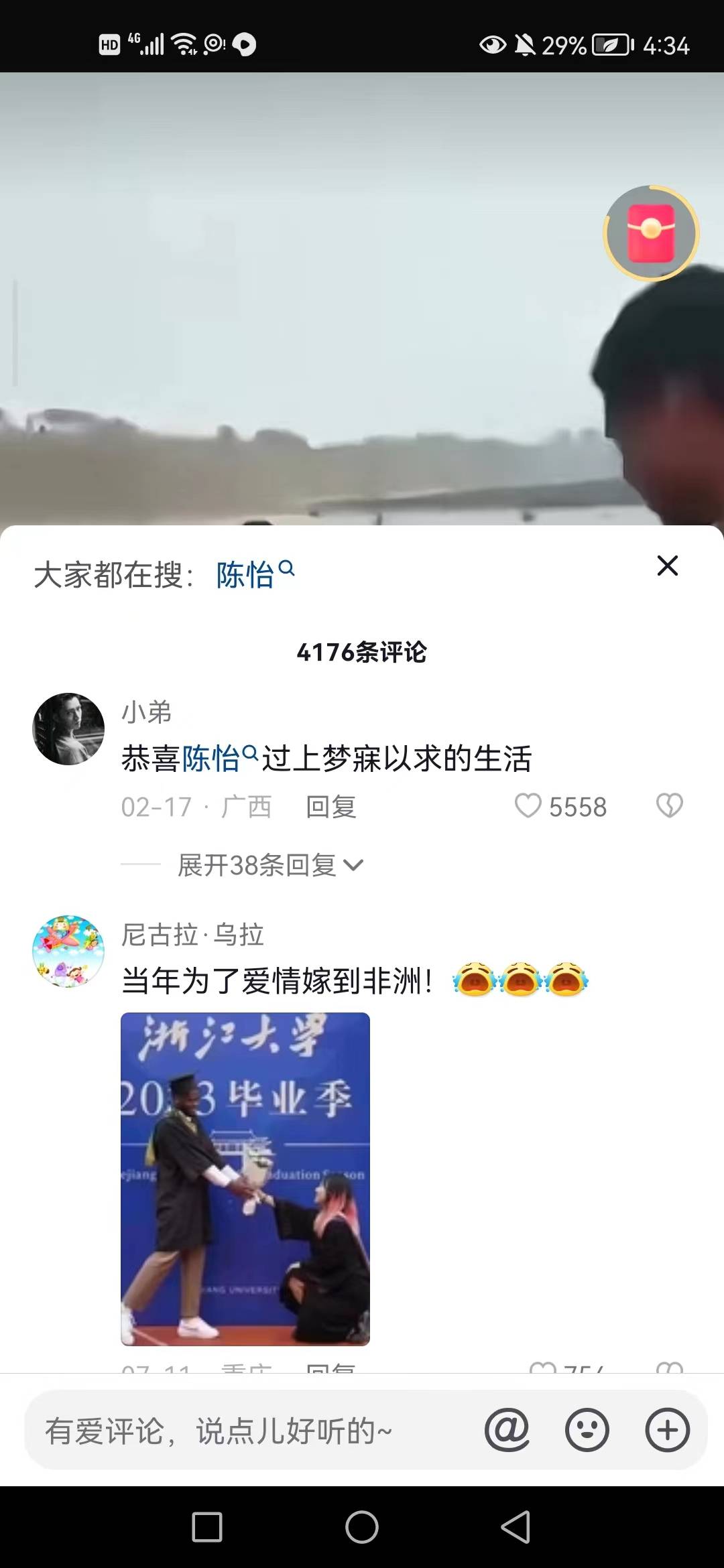Screen dimensions: 724x1568
Task: Expand 38 replies under 小弟's comment
Action: (269, 865)
